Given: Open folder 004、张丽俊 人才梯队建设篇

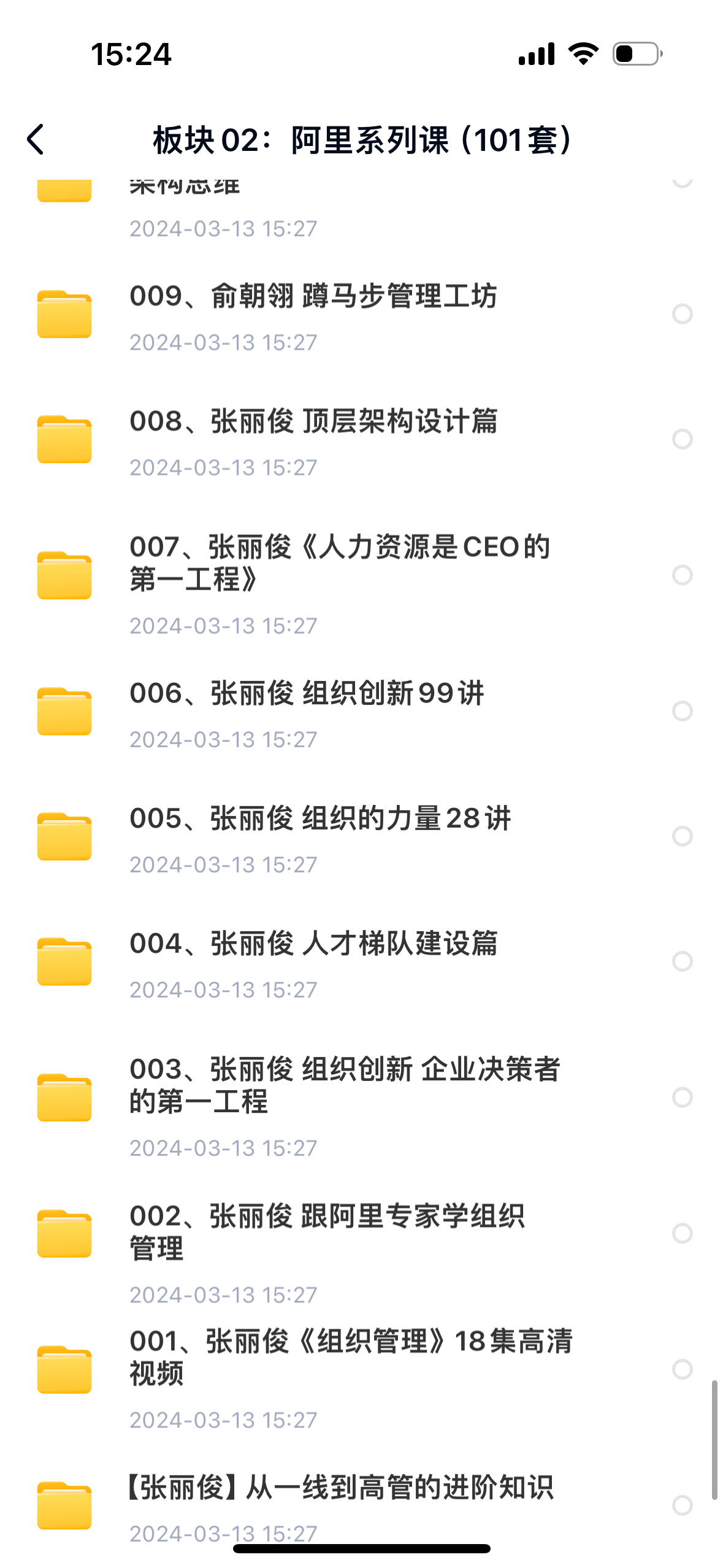Looking at the screenshot, I should click(313, 945).
